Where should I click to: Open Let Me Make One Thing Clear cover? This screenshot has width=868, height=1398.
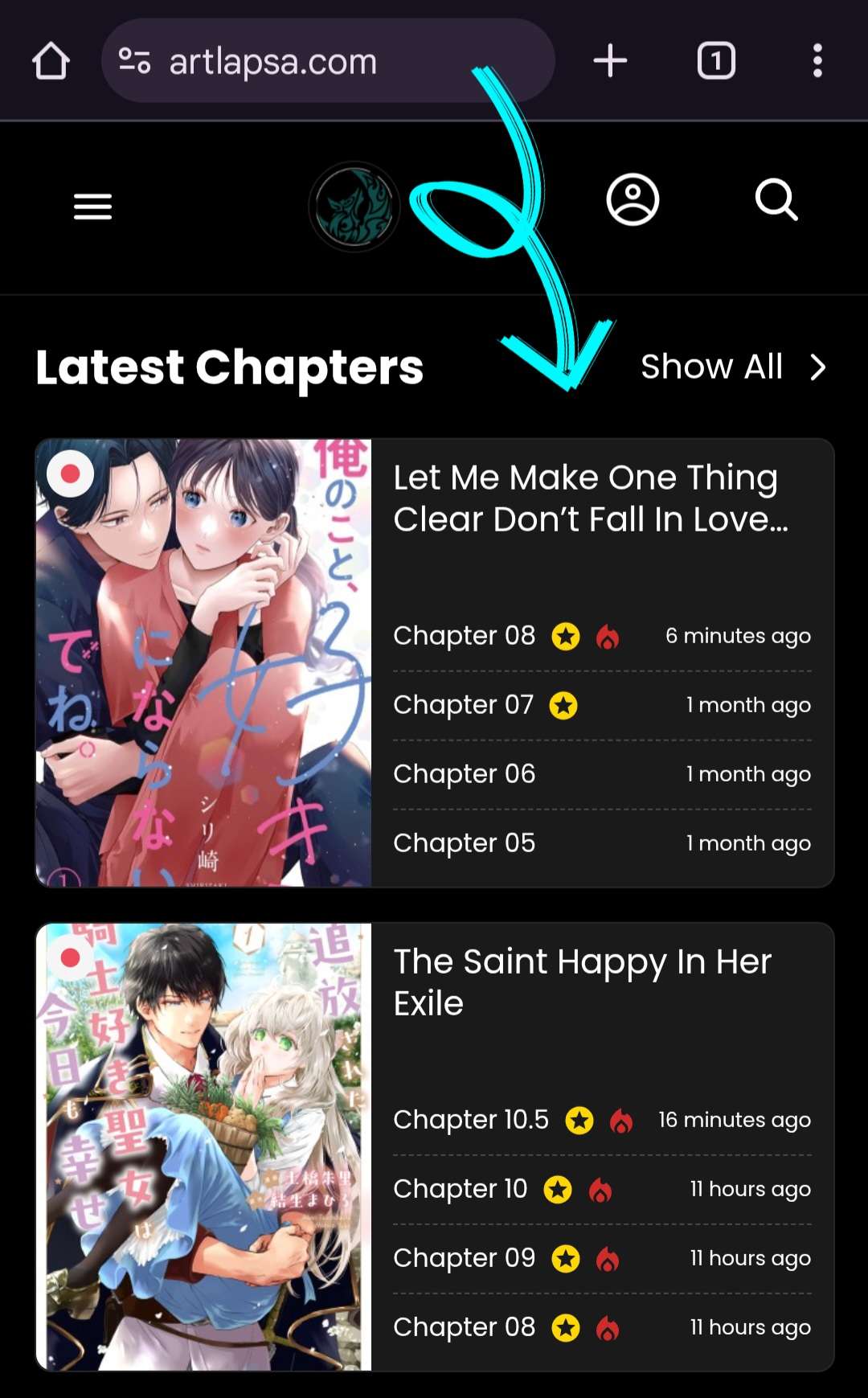coord(203,663)
